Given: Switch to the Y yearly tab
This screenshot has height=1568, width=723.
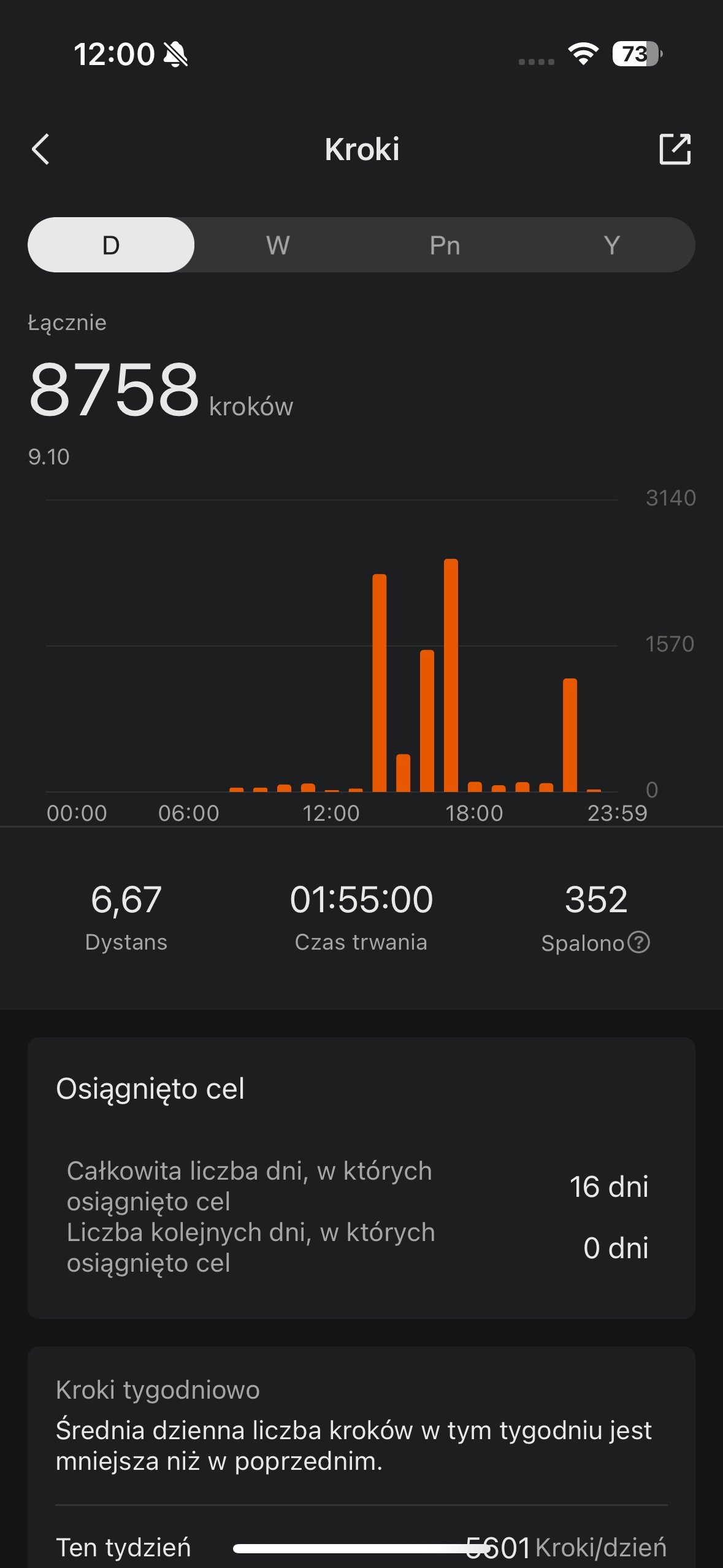Looking at the screenshot, I should coord(611,245).
